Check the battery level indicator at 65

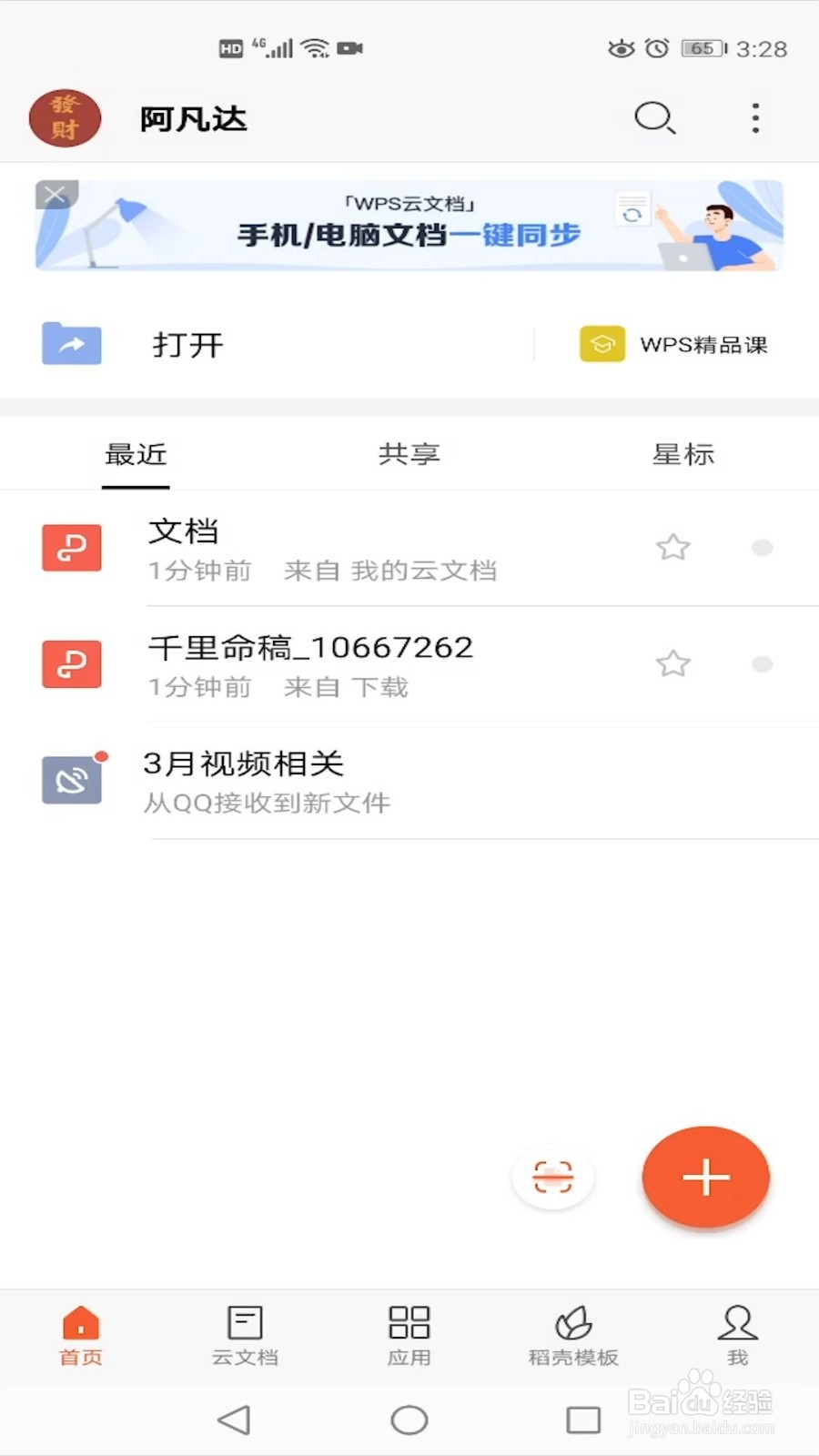tap(701, 47)
